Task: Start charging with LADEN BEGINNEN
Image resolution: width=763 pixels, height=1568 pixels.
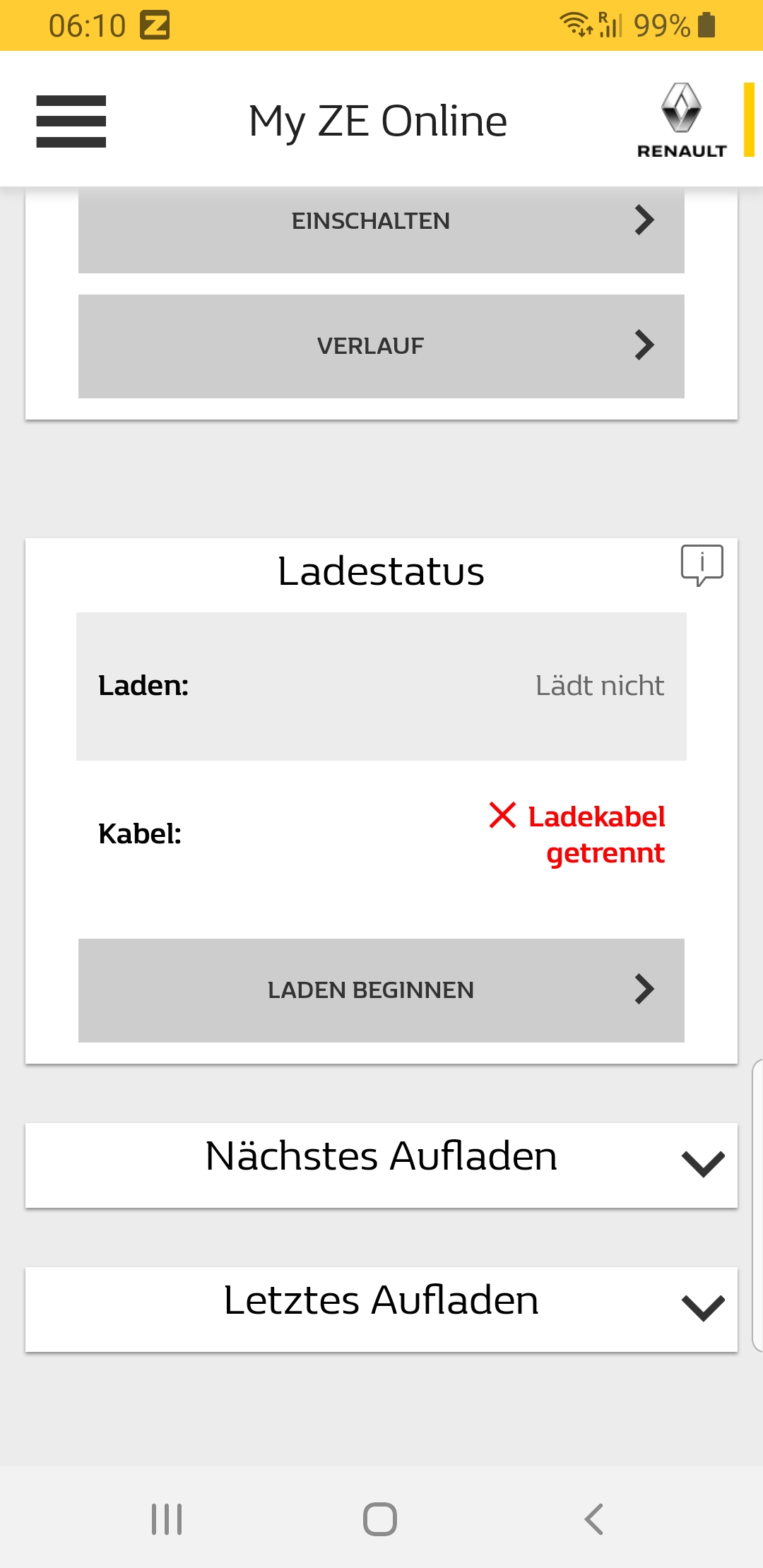Action: (x=381, y=990)
